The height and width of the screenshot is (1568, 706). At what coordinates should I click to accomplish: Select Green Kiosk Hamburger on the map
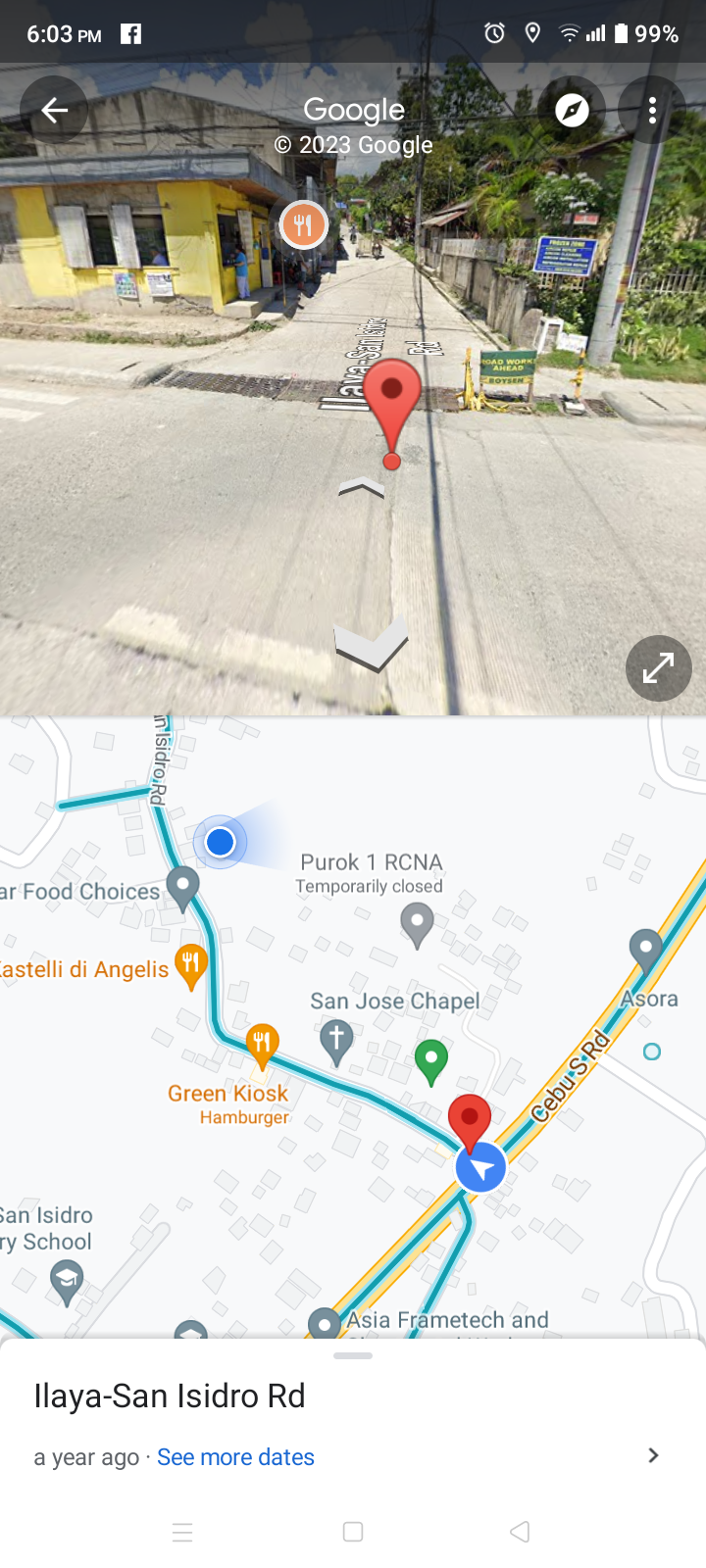tap(262, 1045)
